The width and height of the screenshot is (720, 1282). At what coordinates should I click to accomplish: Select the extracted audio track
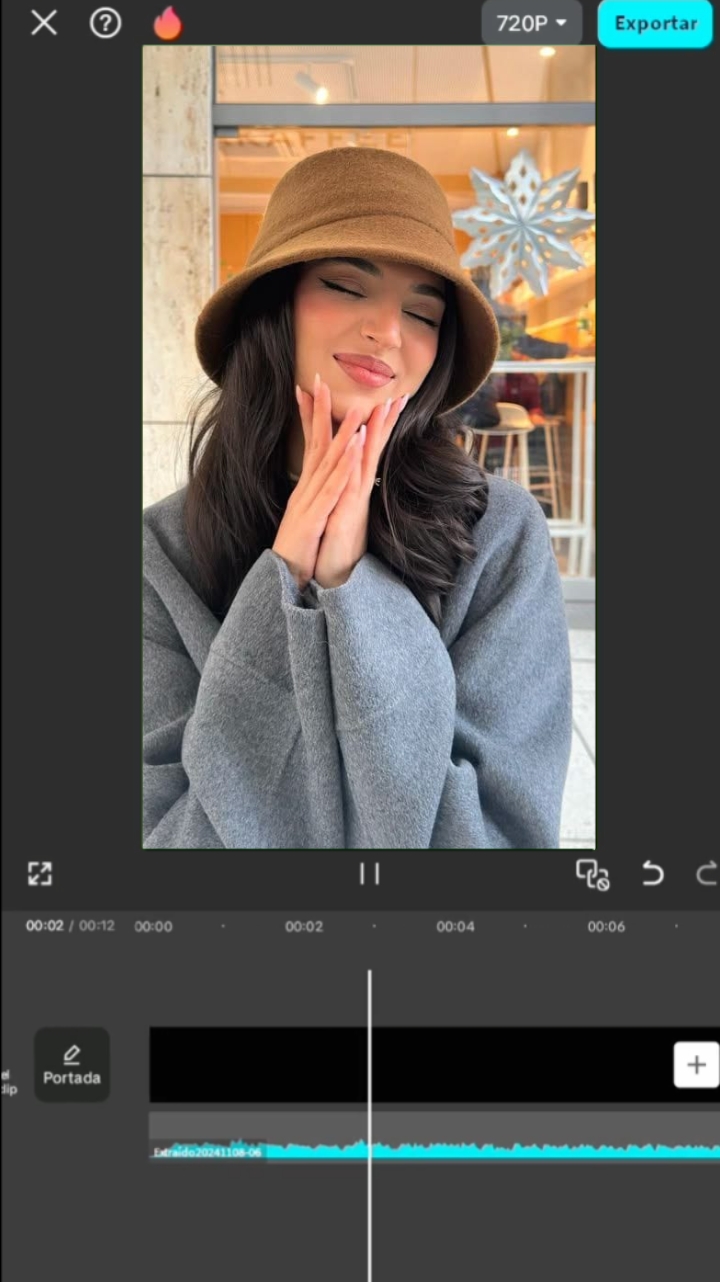tap(434, 1137)
